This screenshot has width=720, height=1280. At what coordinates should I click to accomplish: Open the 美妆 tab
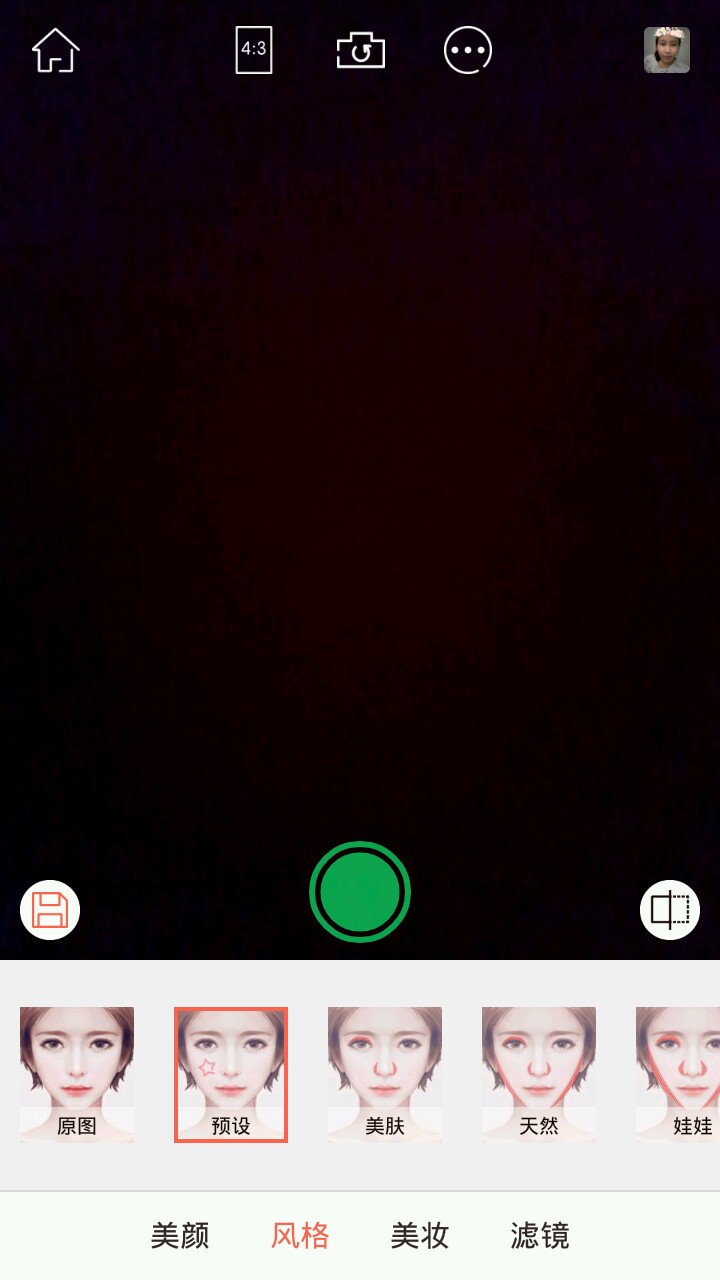click(420, 1236)
